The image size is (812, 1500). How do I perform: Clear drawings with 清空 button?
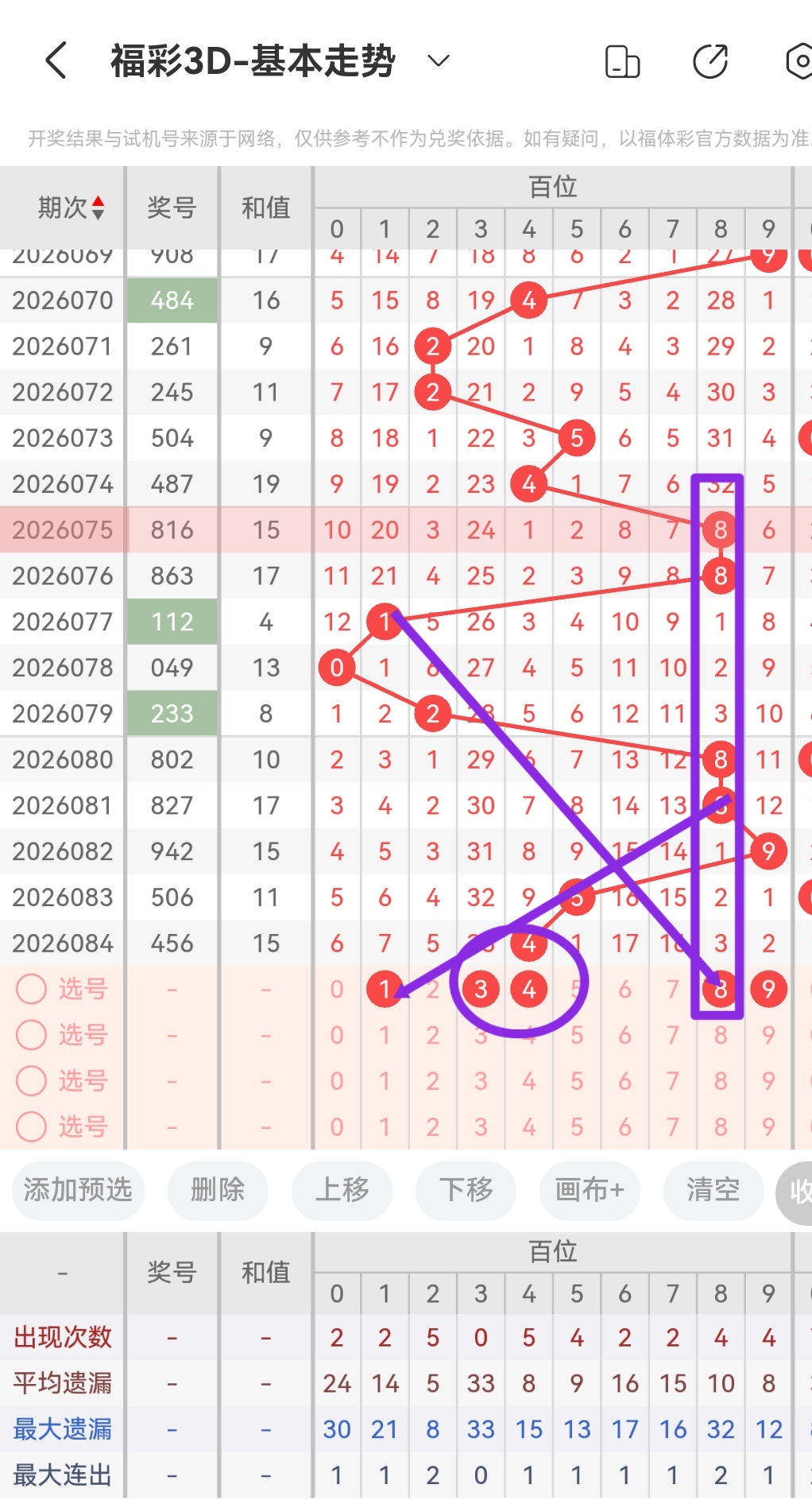(x=713, y=1190)
